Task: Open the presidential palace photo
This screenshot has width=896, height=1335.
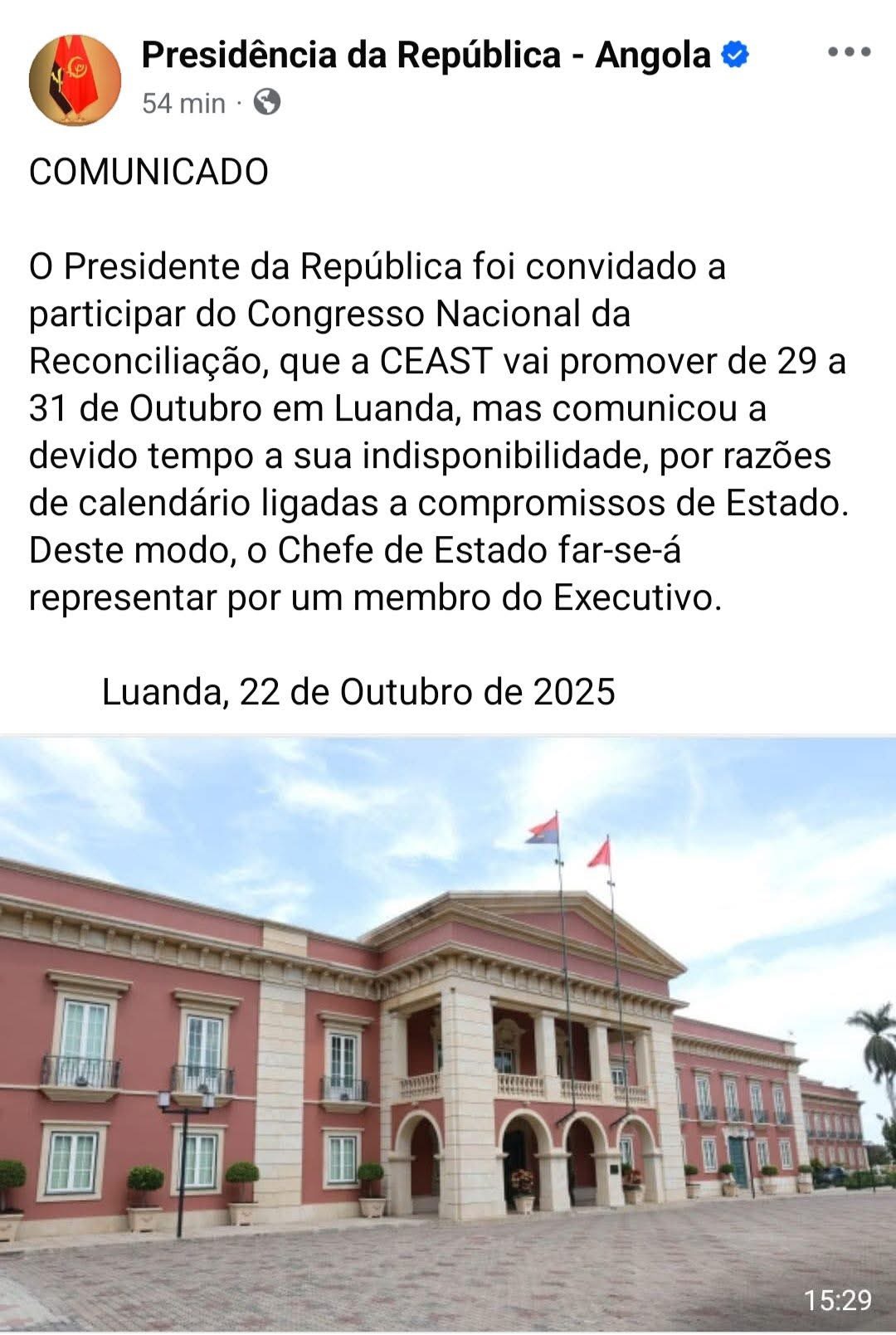Action: click(448, 1033)
